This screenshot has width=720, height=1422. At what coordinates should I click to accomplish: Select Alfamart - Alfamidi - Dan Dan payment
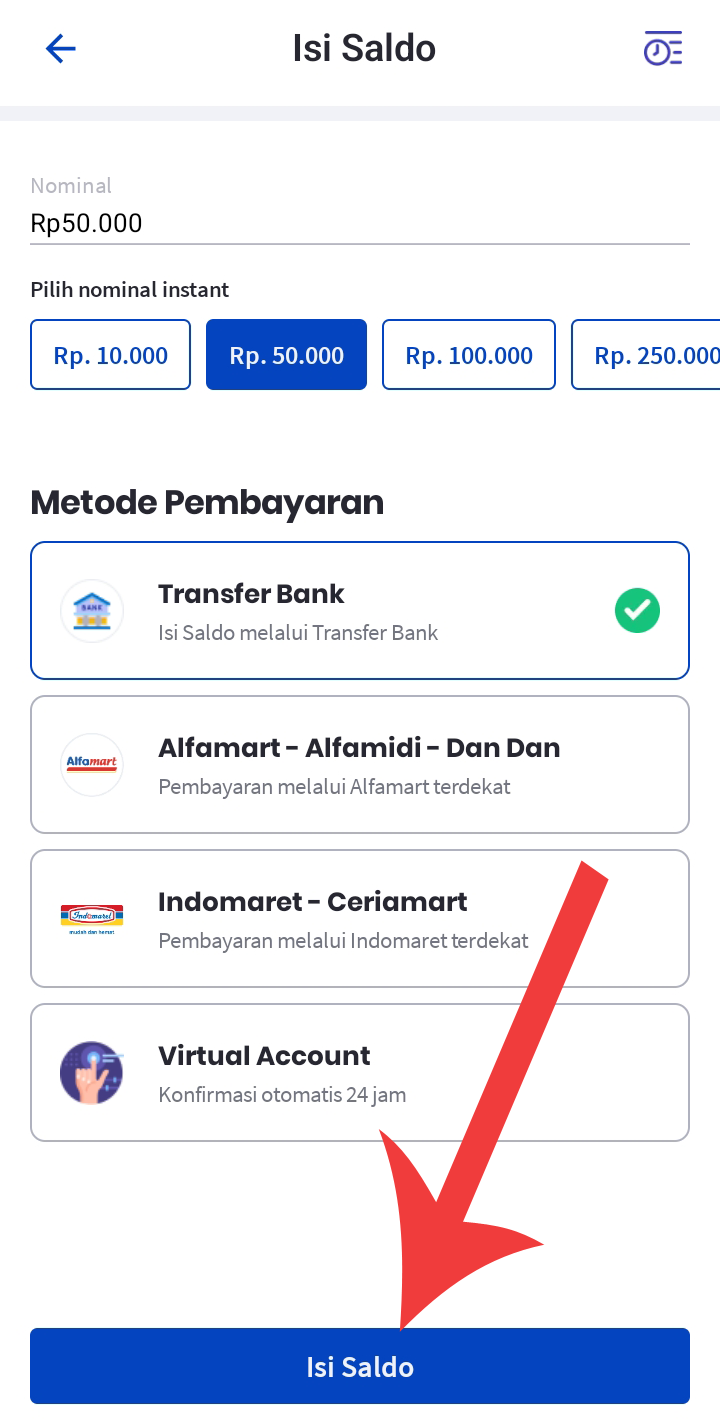[360, 765]
